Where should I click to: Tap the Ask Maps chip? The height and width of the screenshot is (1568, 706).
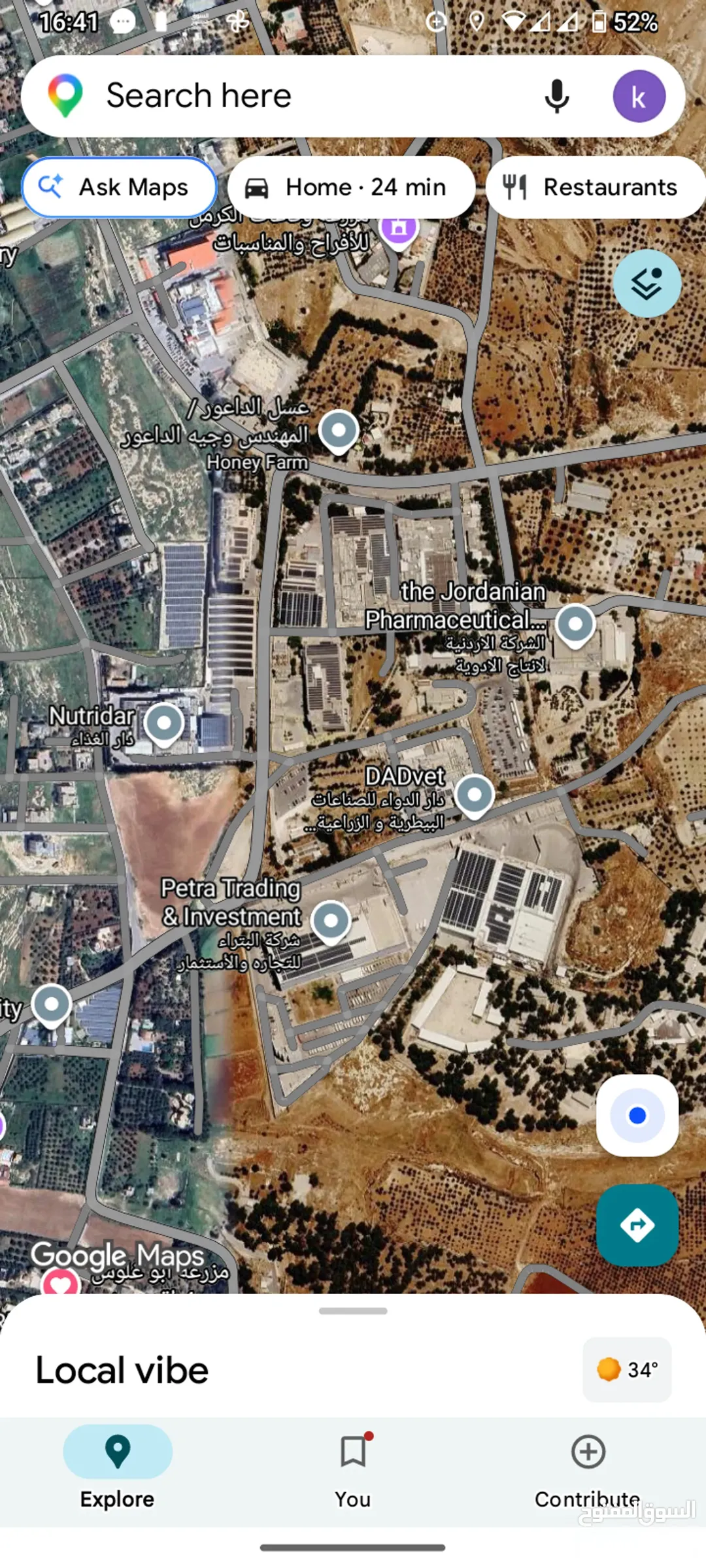[x=119, y=187]
